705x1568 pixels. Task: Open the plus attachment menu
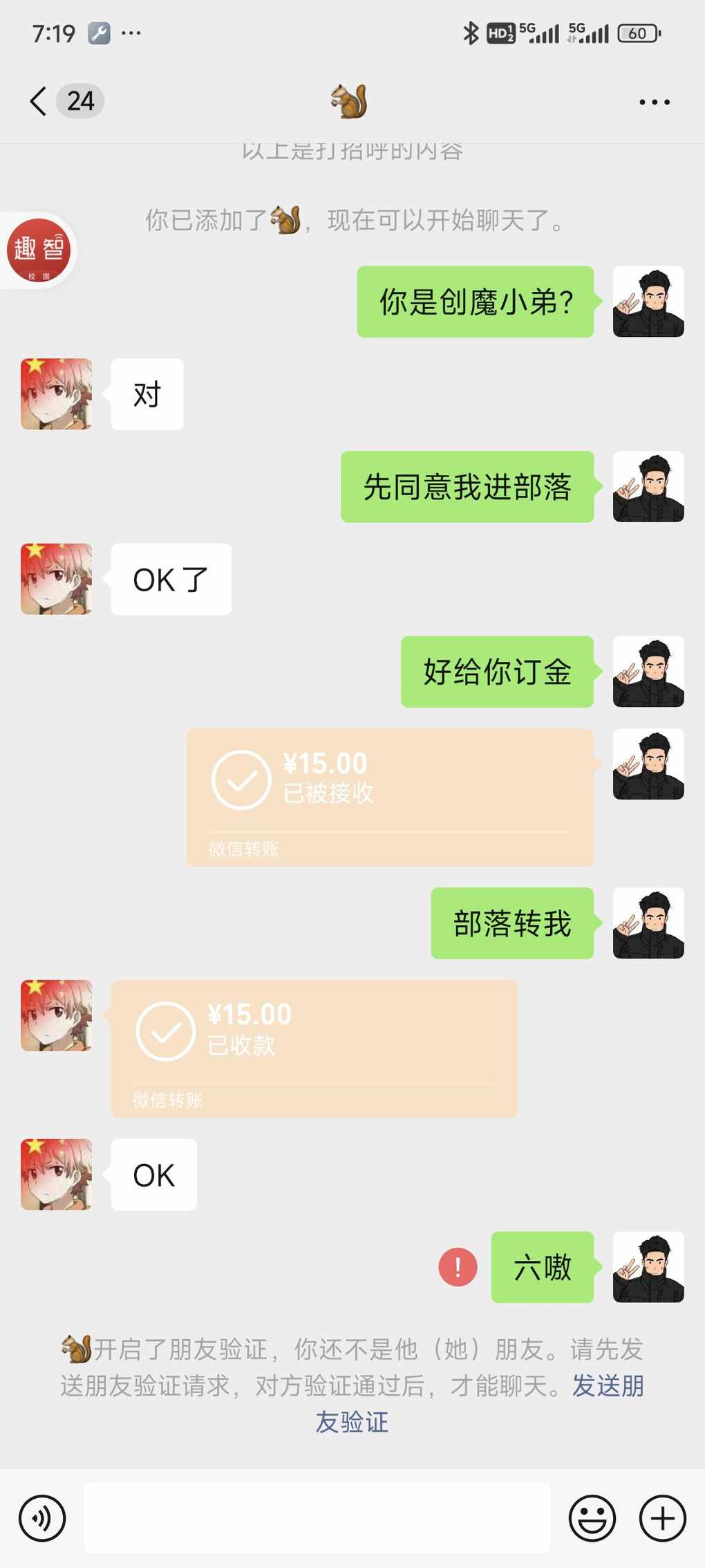662,1518
